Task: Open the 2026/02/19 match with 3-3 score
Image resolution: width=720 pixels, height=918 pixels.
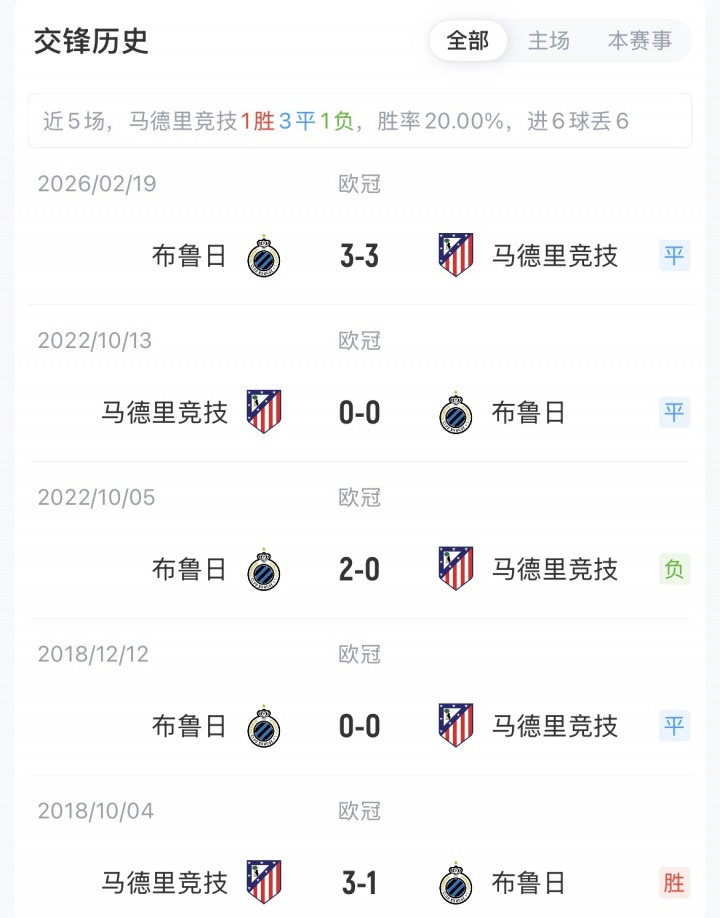Action: [360, 256]
